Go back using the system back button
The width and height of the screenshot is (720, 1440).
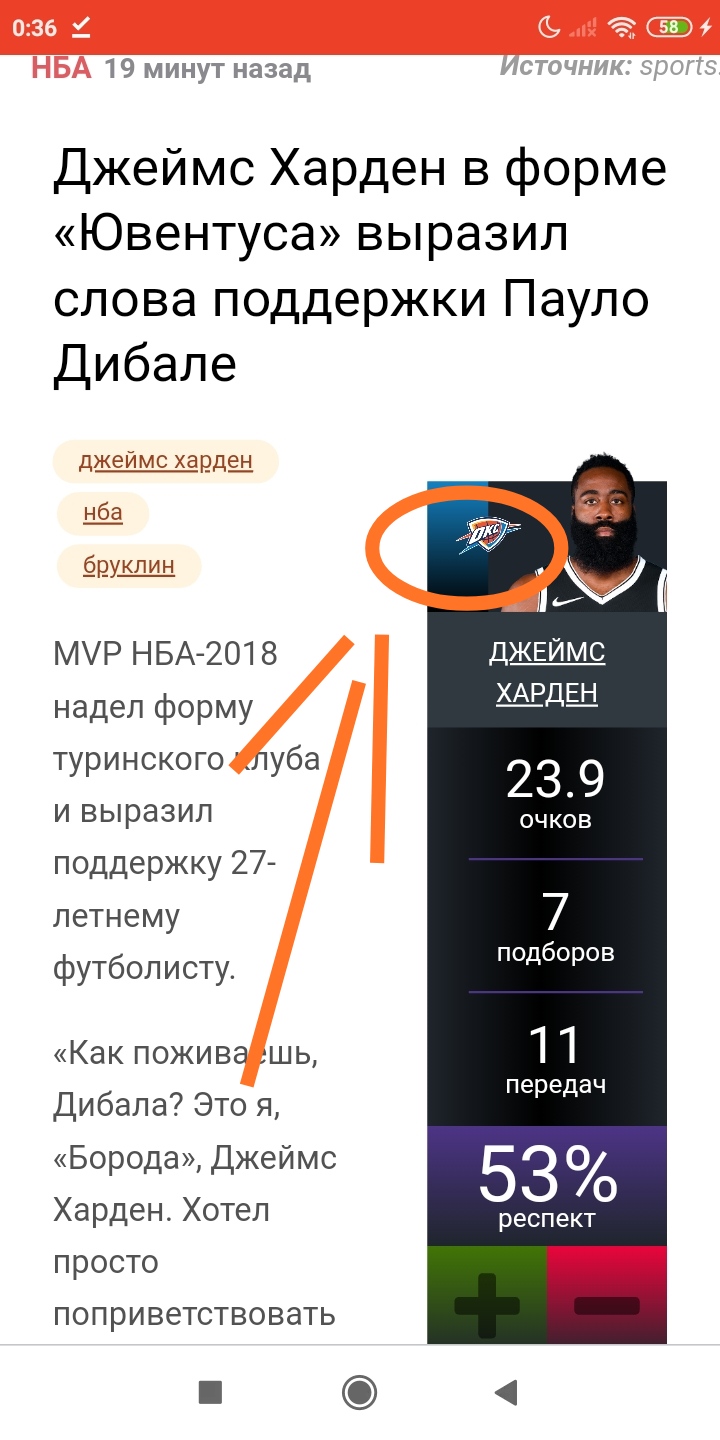(507, 1392)
